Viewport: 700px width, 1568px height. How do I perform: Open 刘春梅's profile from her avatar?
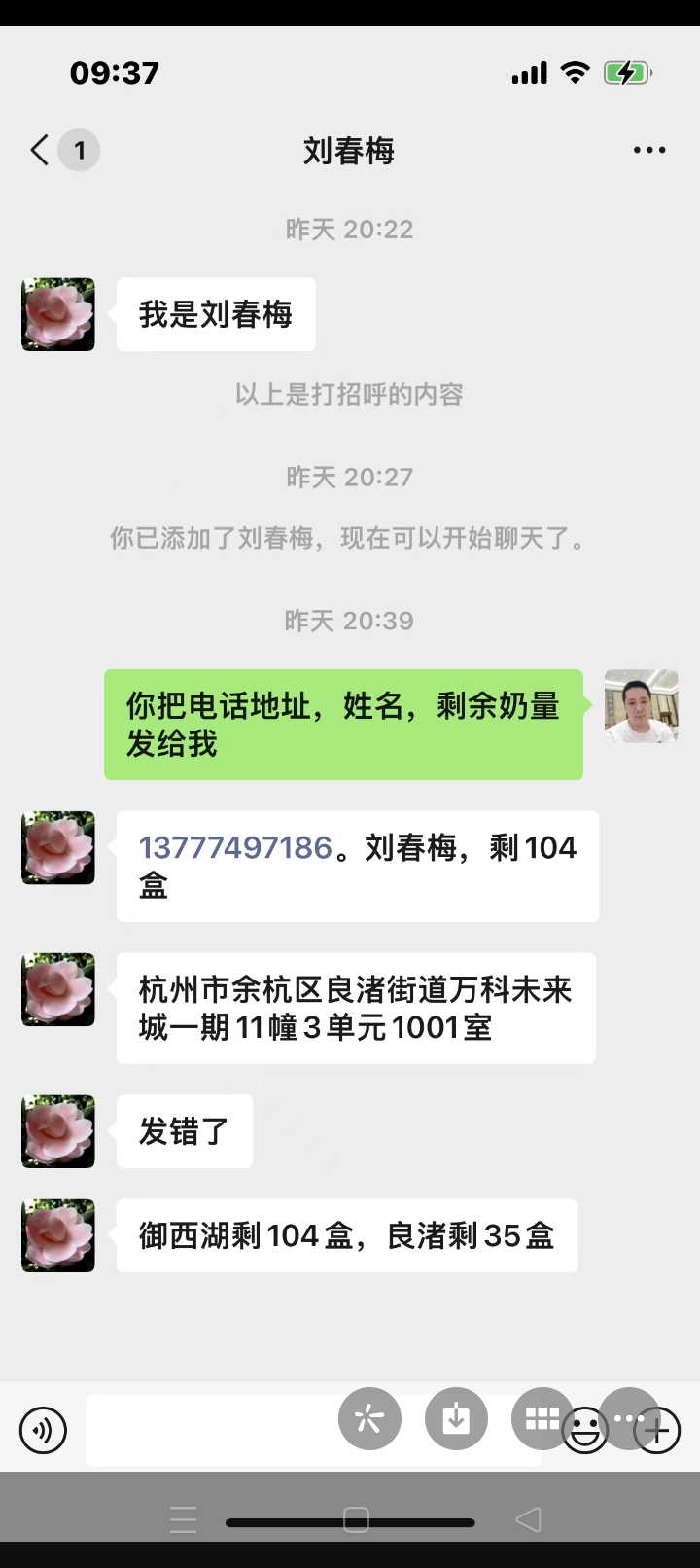coord(58,314)
